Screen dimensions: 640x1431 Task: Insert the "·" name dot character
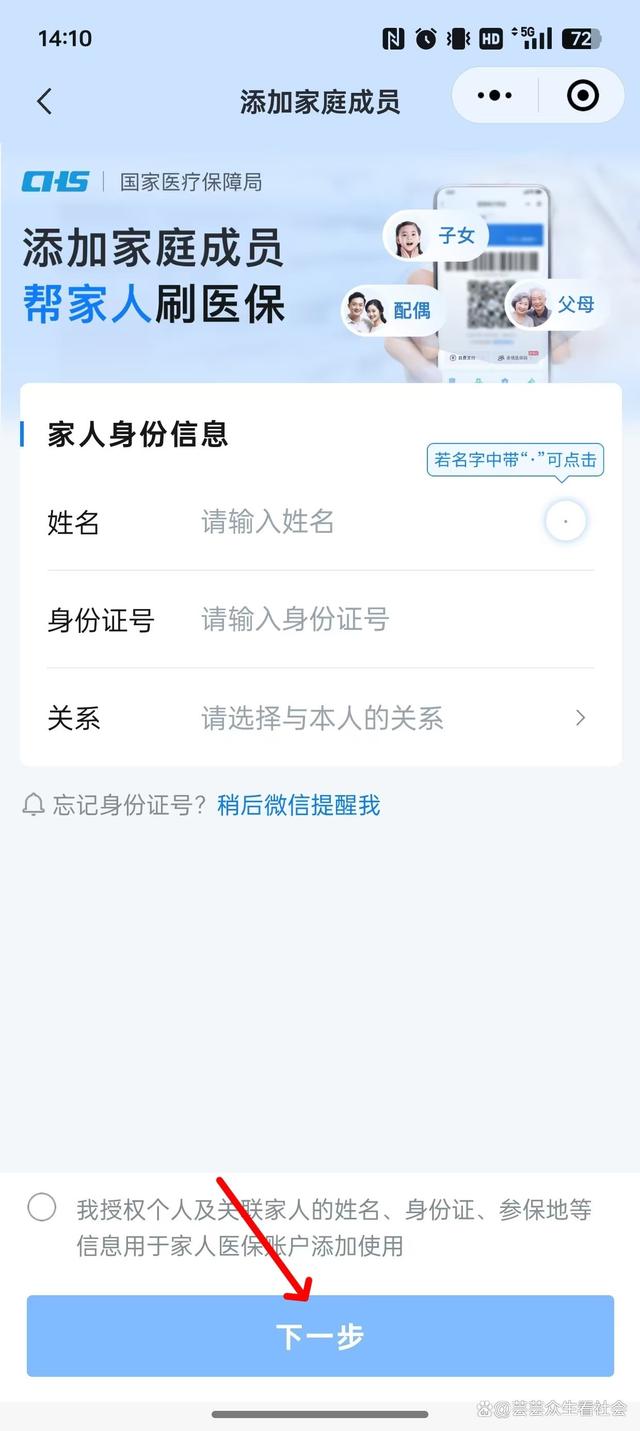coord(565,521)
